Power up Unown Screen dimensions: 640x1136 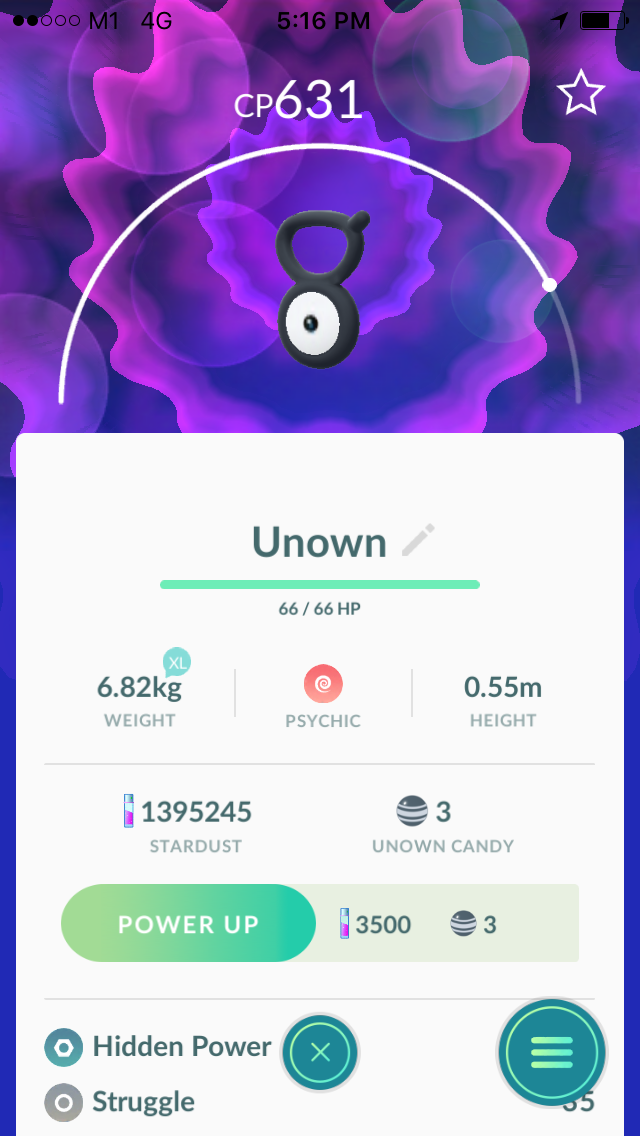pyautogui.click(x=188, y=924)
